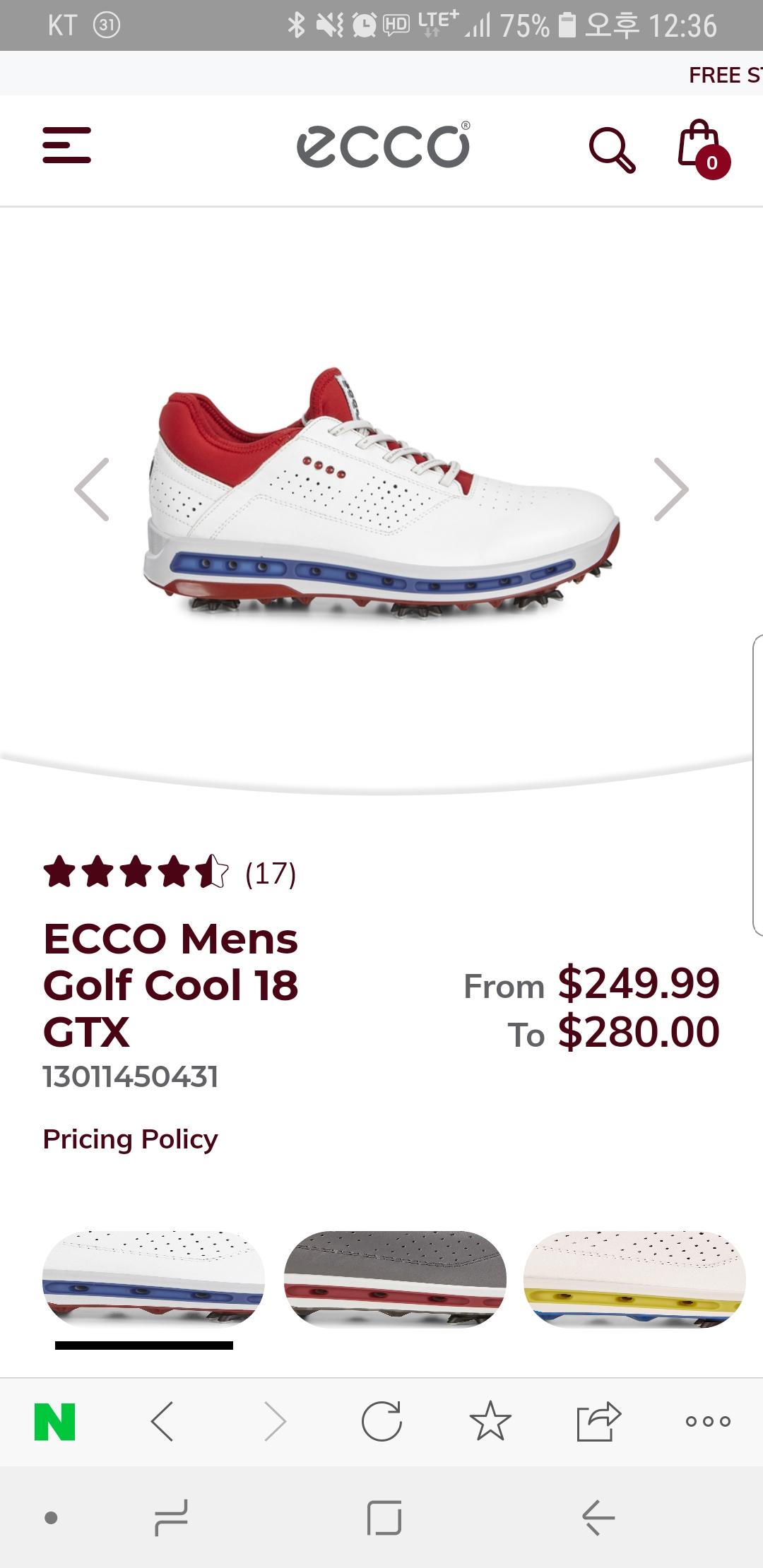This screenshot has height=1568, width=763.
Task: Tap the search magnifier icon
Action: 612,149
